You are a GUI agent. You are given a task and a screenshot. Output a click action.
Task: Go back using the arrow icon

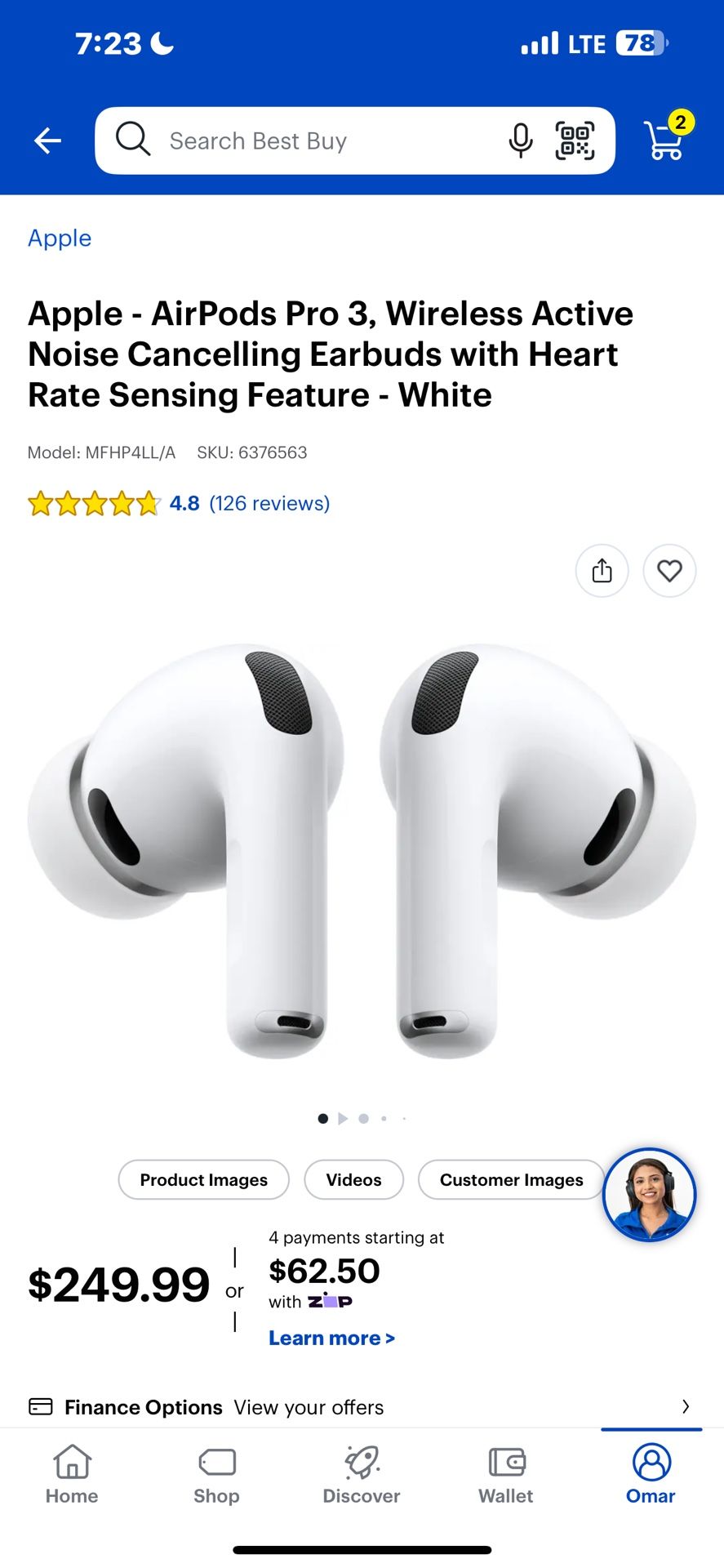click(47, 140)
